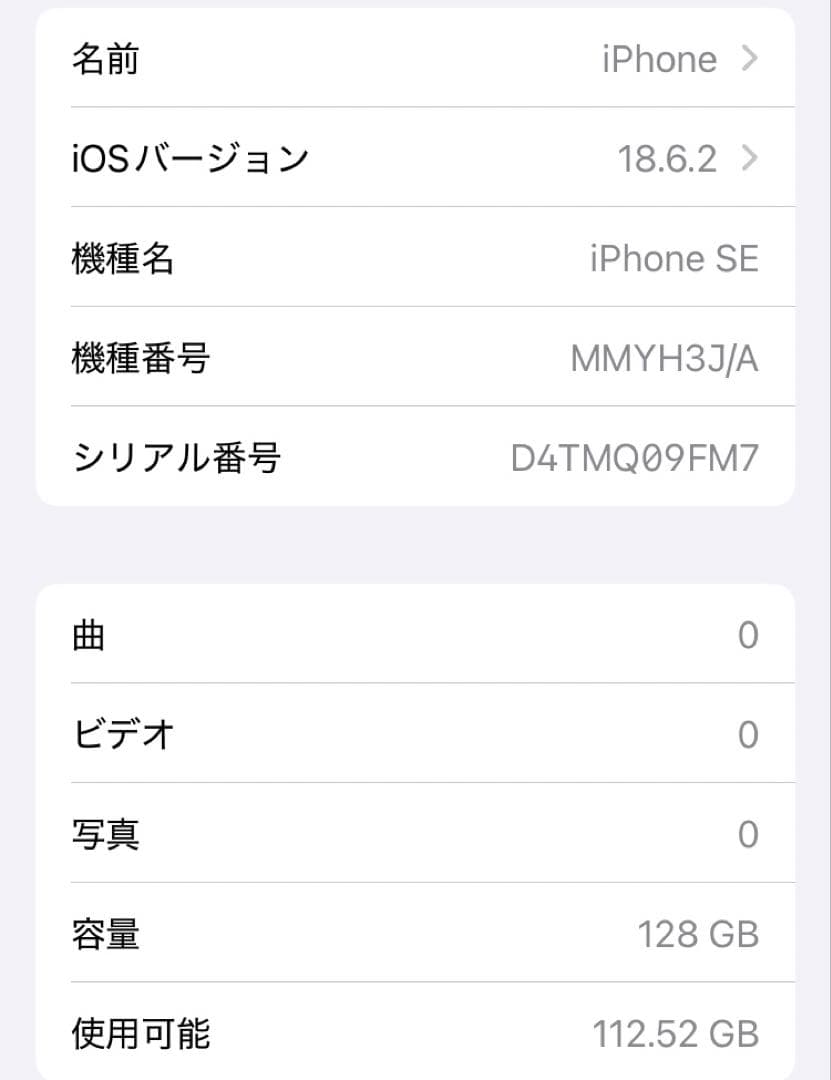Select the 機種名 iPhone SE row
The height and width of the screenshot is (1080, 831).
click(415, 257)
